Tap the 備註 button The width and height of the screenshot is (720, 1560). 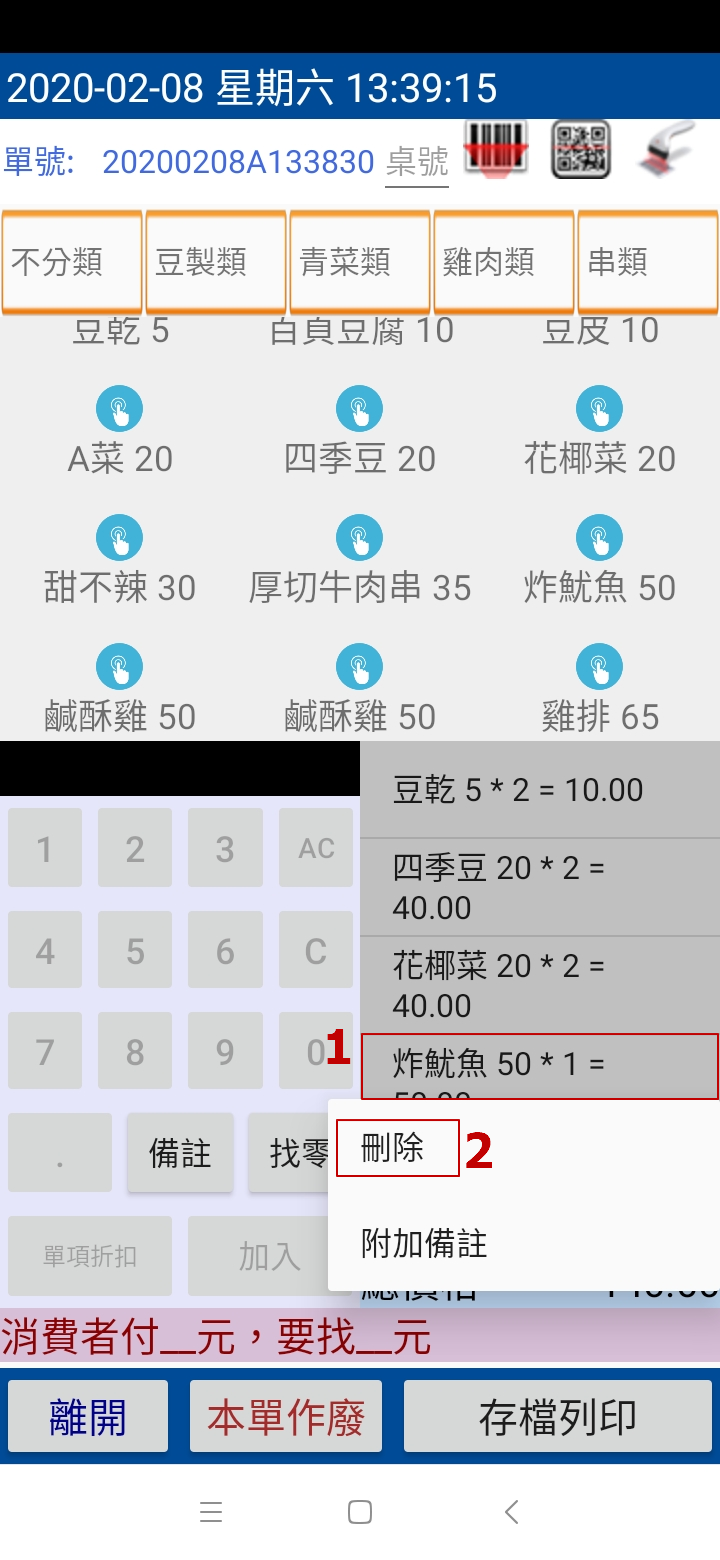(180, 1153)
